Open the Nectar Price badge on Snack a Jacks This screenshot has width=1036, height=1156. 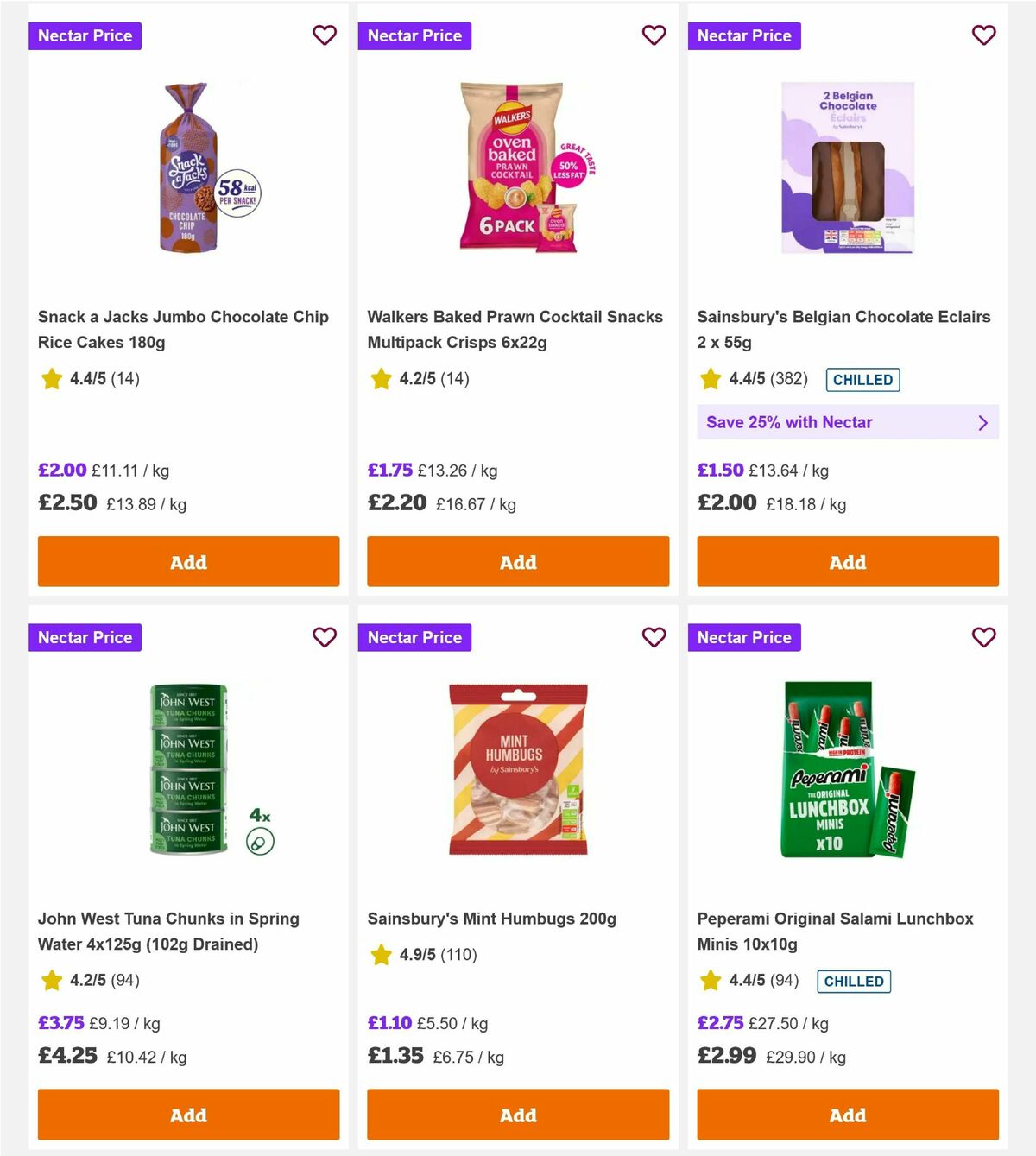click(85, 35)
